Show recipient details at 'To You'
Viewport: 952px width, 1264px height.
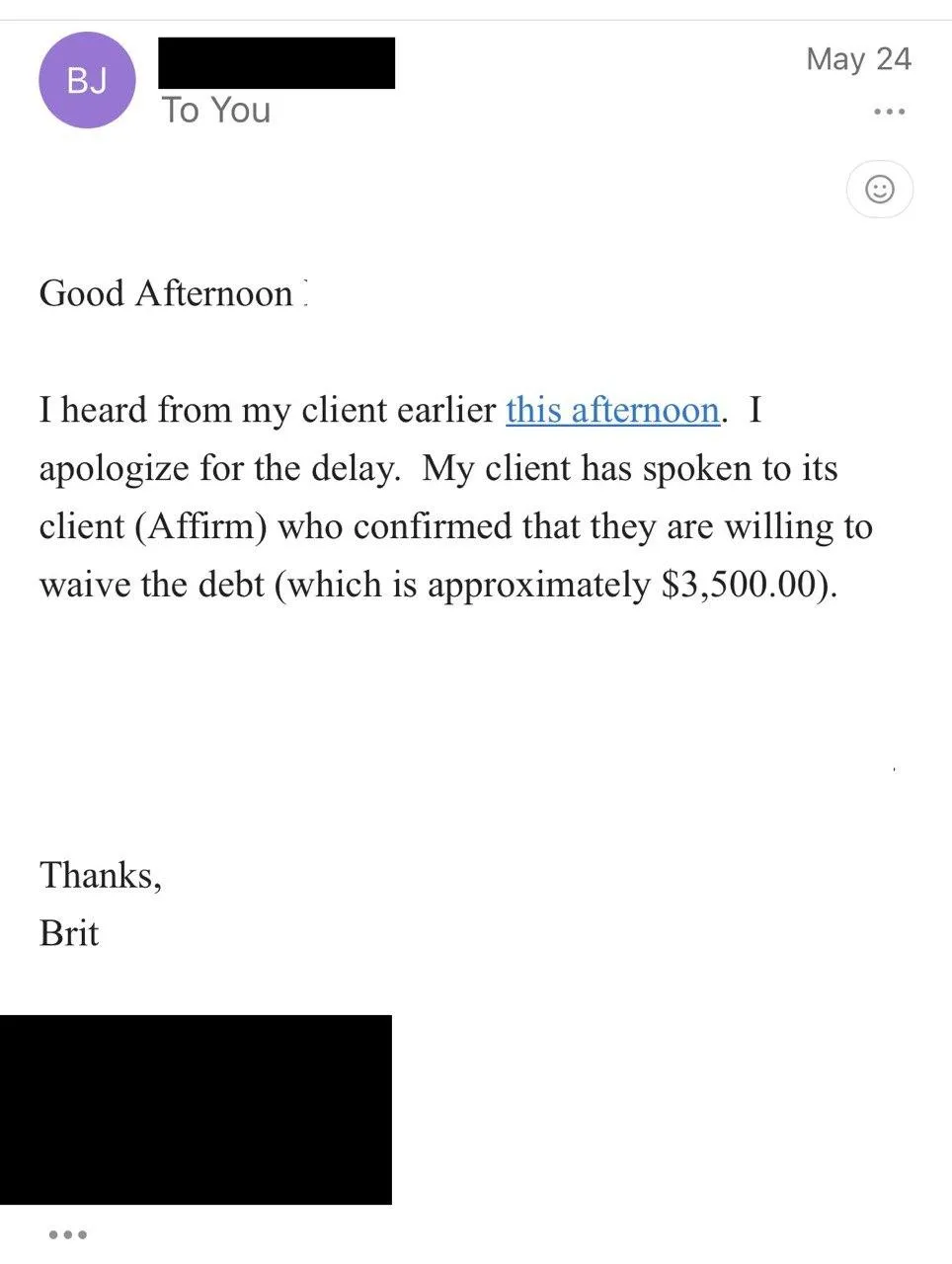216,110
